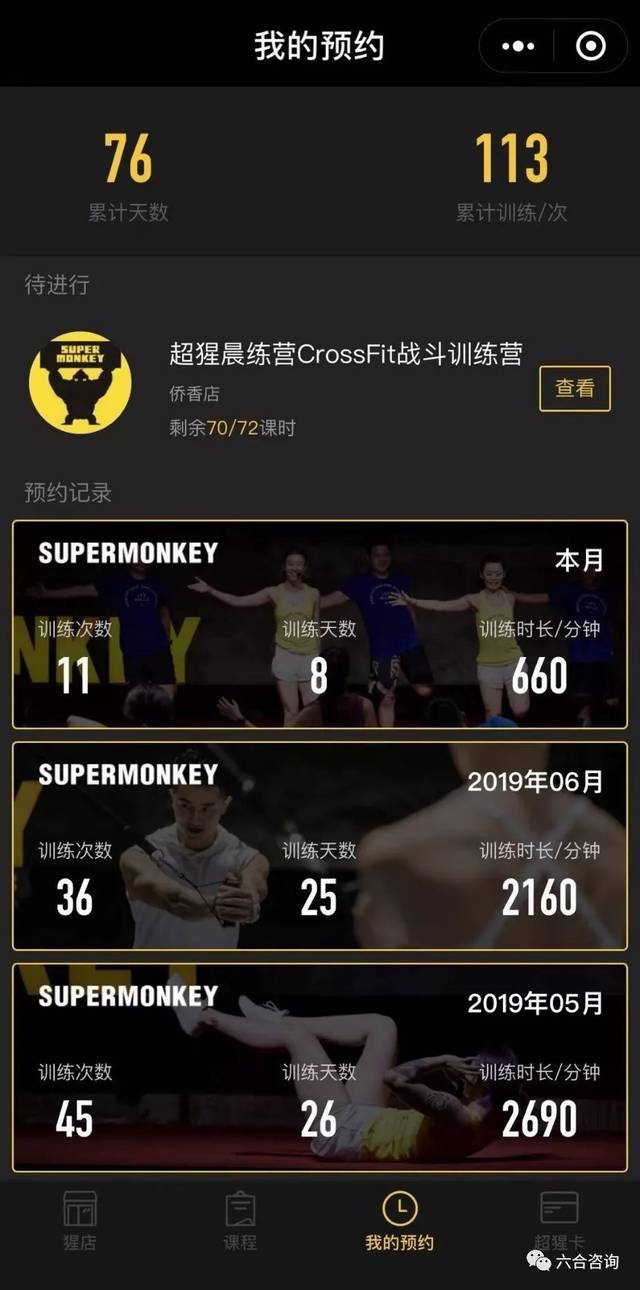Image resolution: width=640 pixels, height=1290 pixels.
Task: Tap 查看 for the CrossFit training camp
Action: (574, 389)
